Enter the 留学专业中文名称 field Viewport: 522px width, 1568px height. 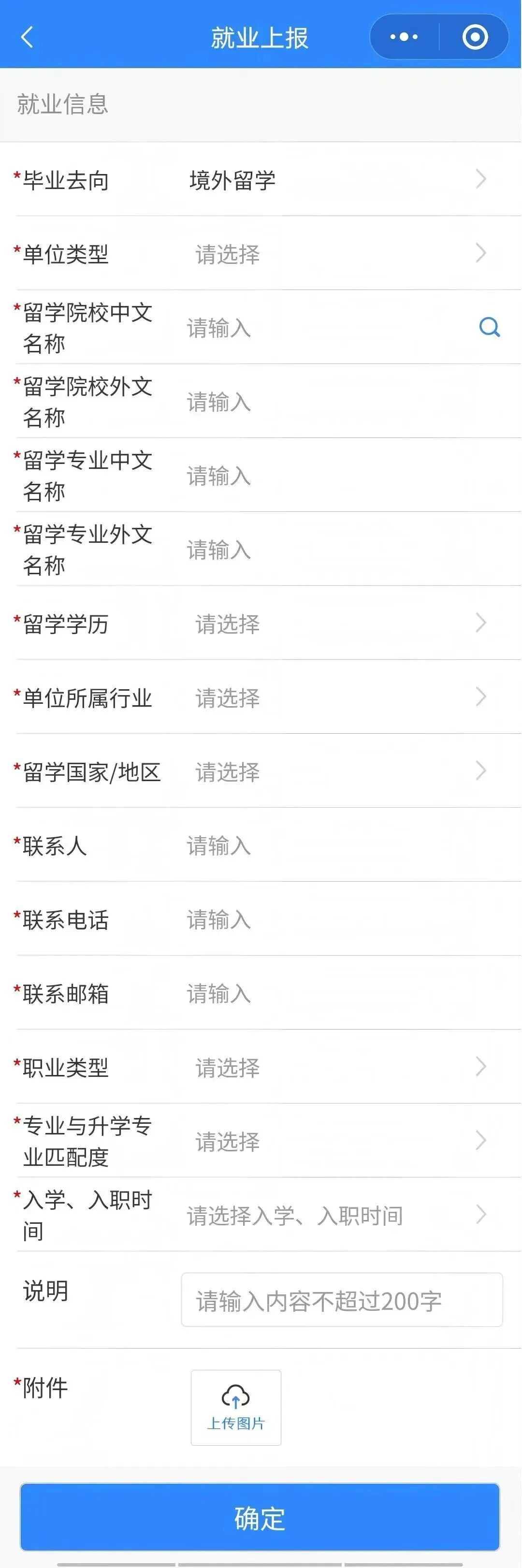tap(341, 476)
